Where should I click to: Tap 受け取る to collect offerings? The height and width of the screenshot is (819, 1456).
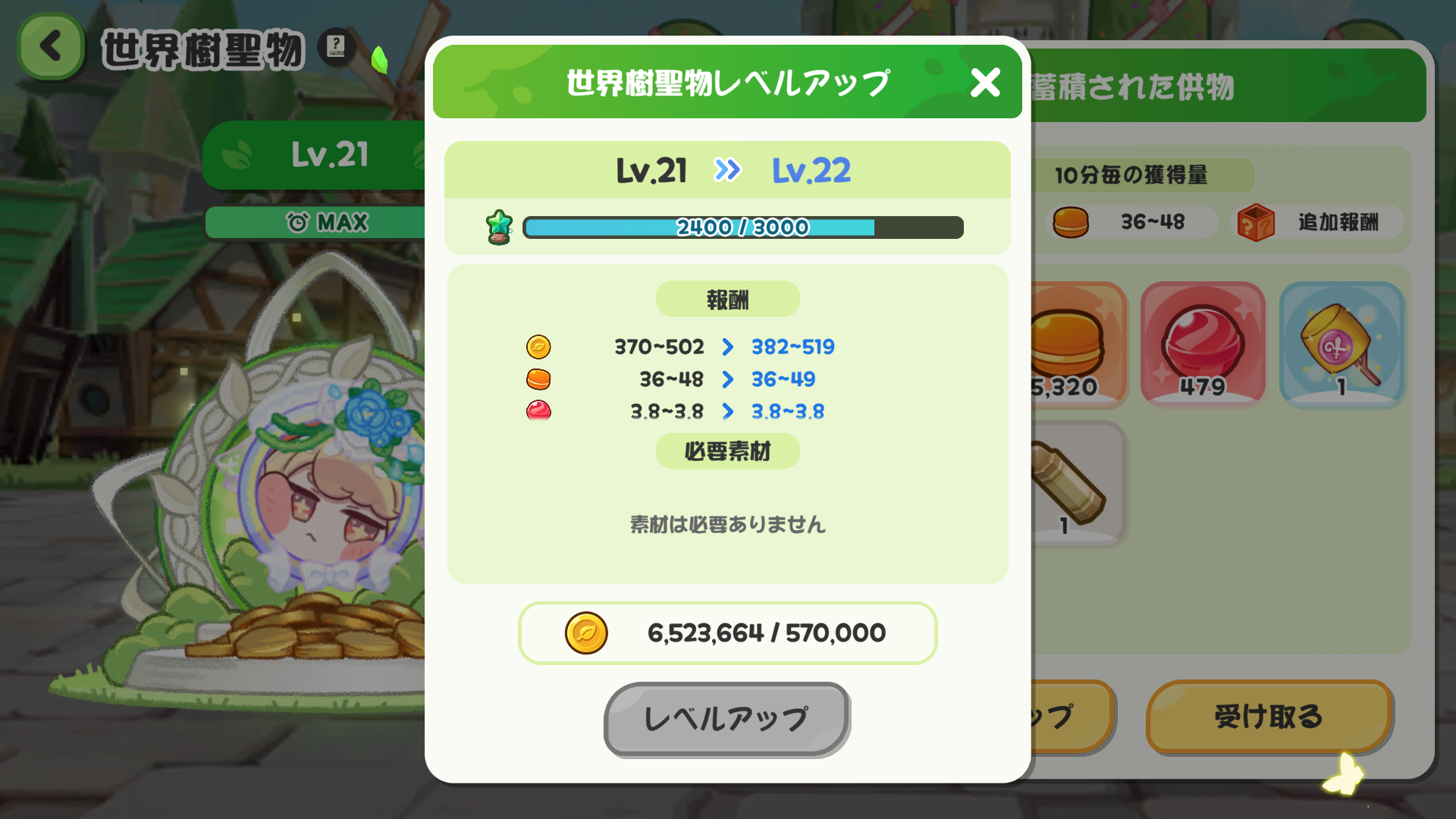click(1269, 716)
